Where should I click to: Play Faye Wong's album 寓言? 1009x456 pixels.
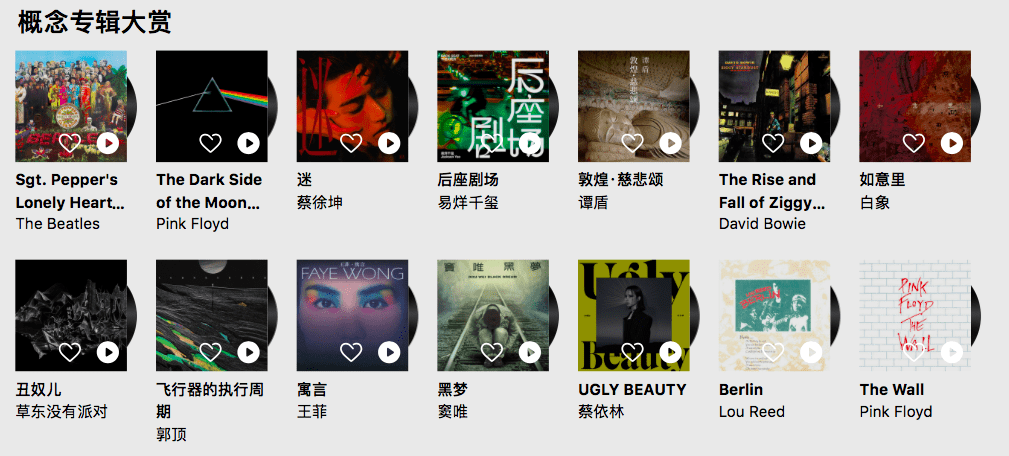(389, 352)
